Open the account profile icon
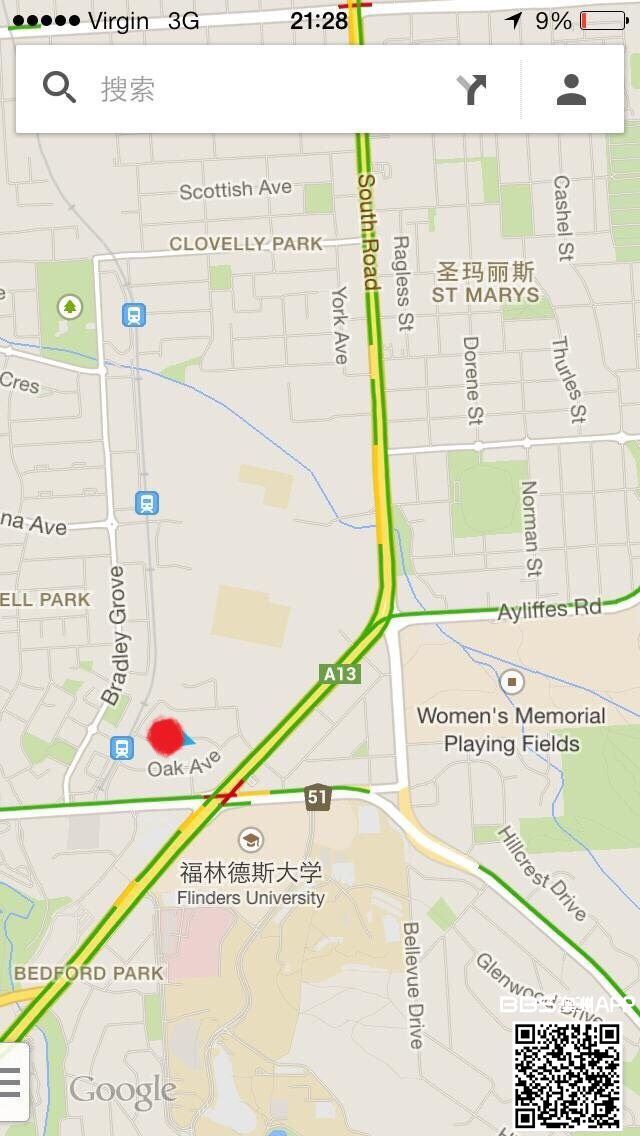The image size is (640, 1136). (571, 89)
